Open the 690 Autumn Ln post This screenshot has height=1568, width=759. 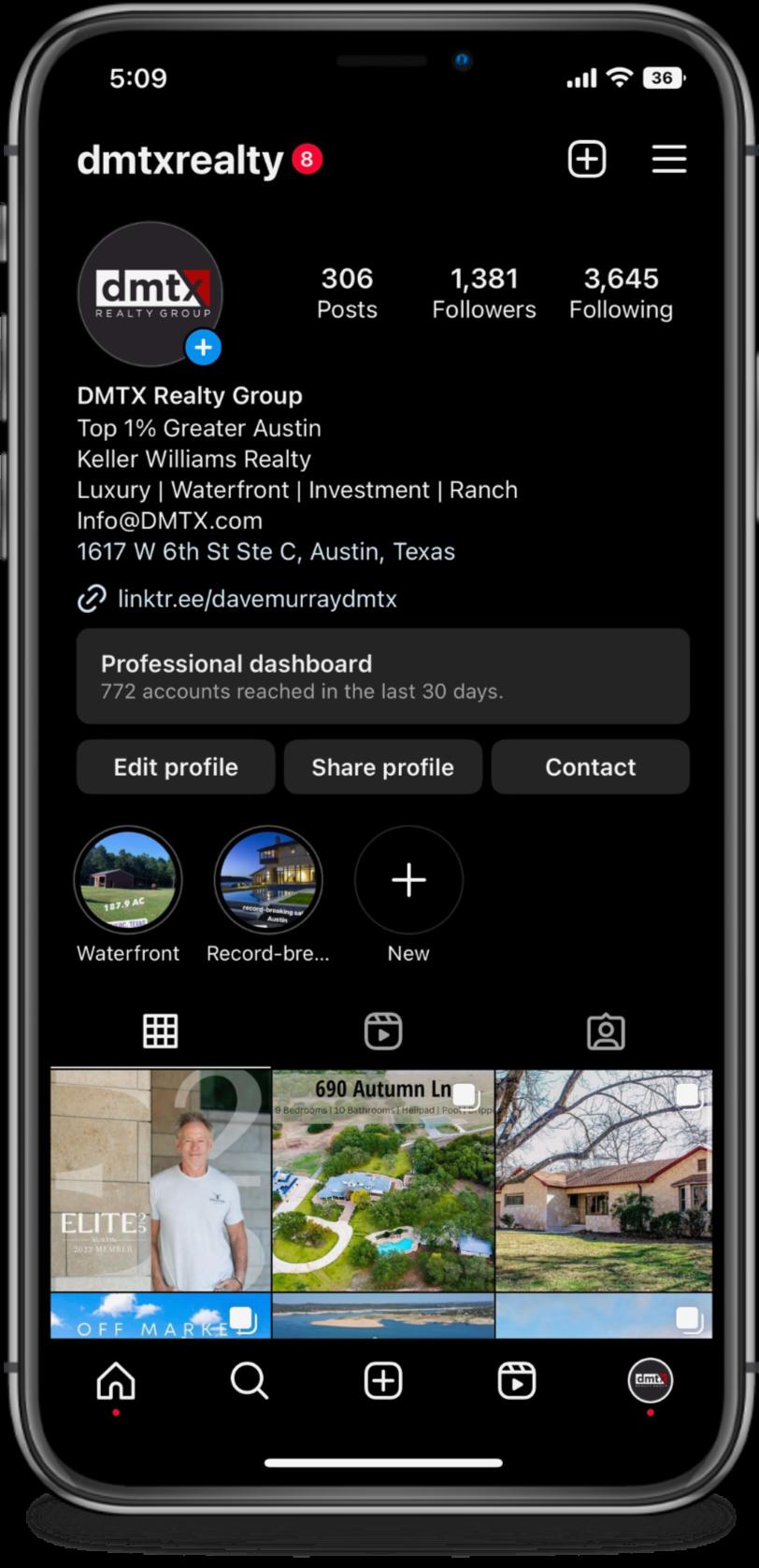pos(383,1181)
